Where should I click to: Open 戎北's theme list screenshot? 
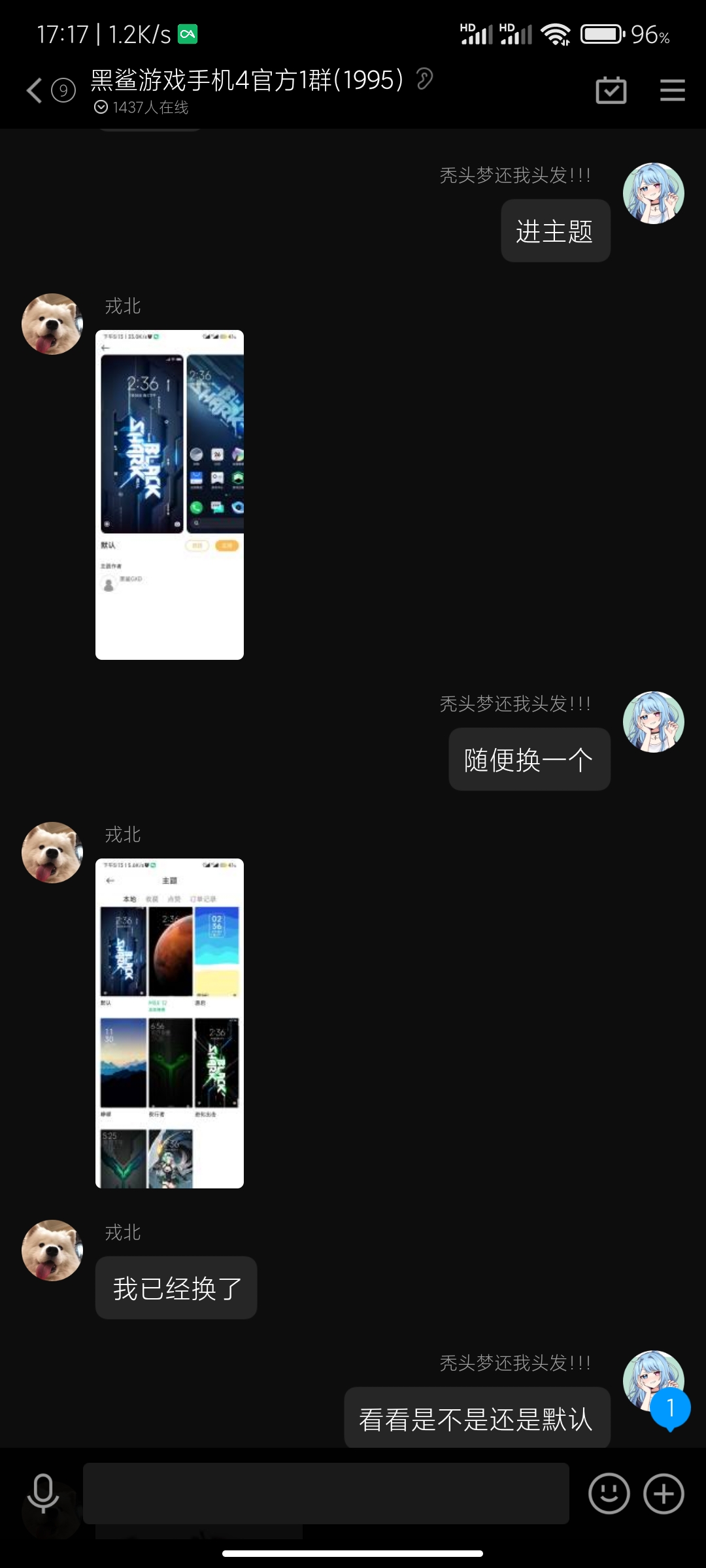coord(169,1023)
